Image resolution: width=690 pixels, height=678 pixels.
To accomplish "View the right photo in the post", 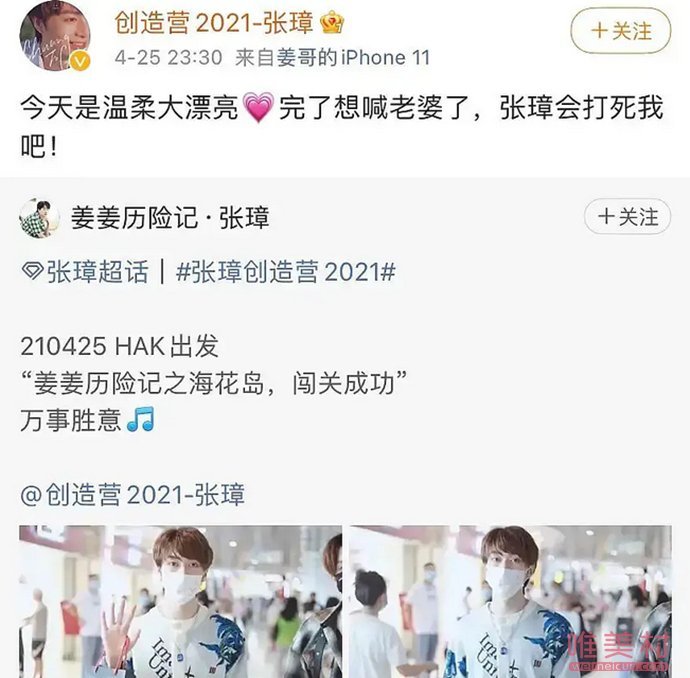I will click(x=508, y=602).
